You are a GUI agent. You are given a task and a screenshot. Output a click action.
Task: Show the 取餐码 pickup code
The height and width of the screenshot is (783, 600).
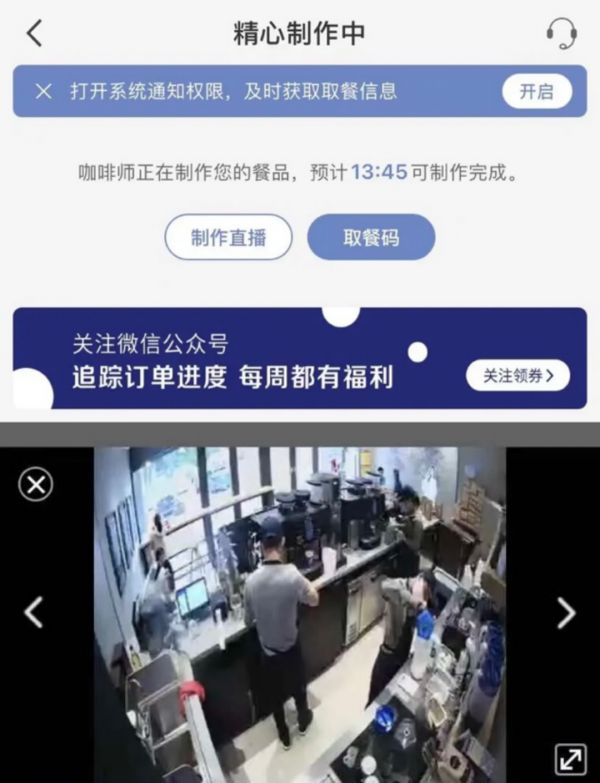point(371,237)
